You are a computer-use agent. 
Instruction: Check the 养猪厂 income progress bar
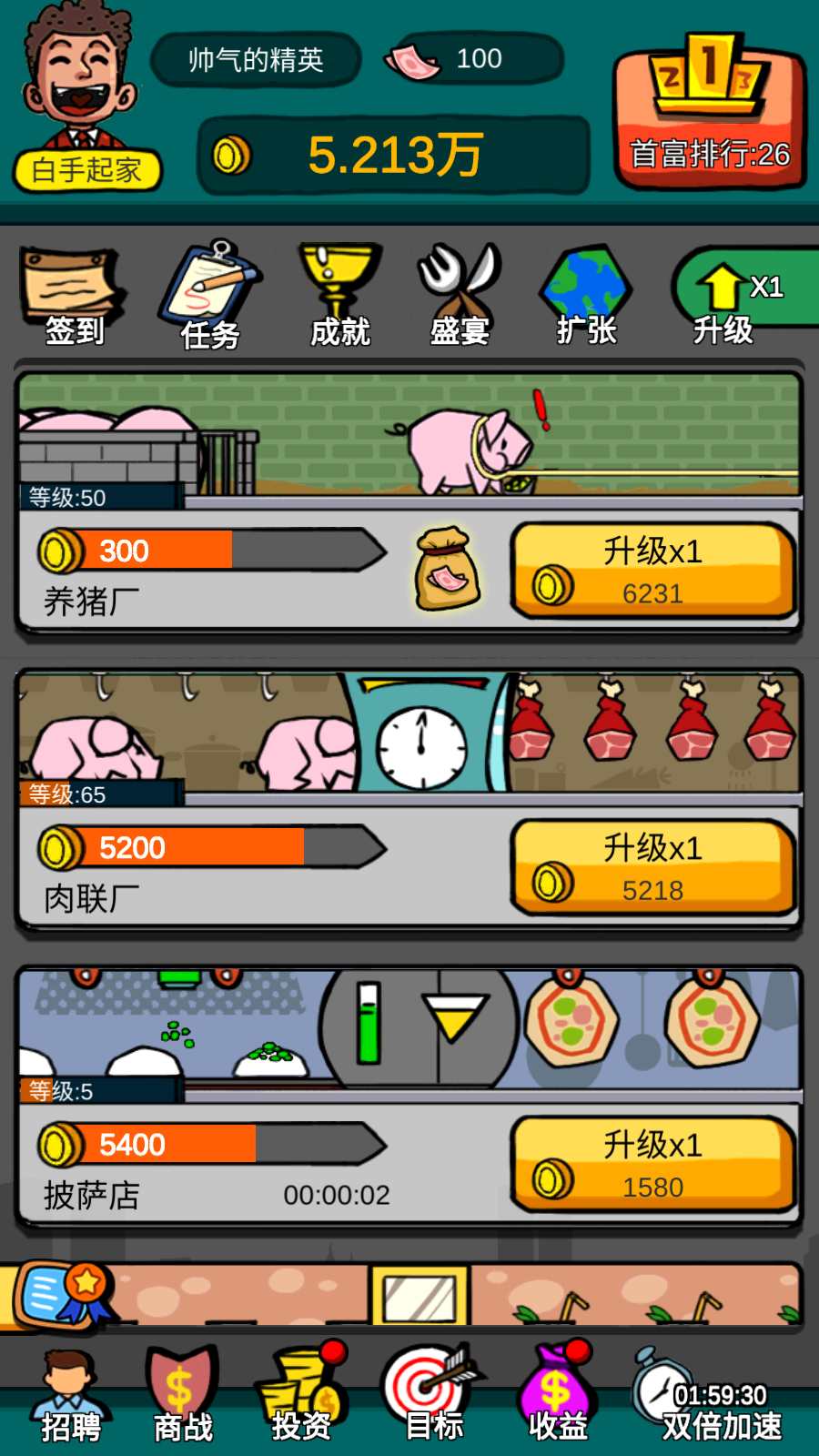(209, 551)
